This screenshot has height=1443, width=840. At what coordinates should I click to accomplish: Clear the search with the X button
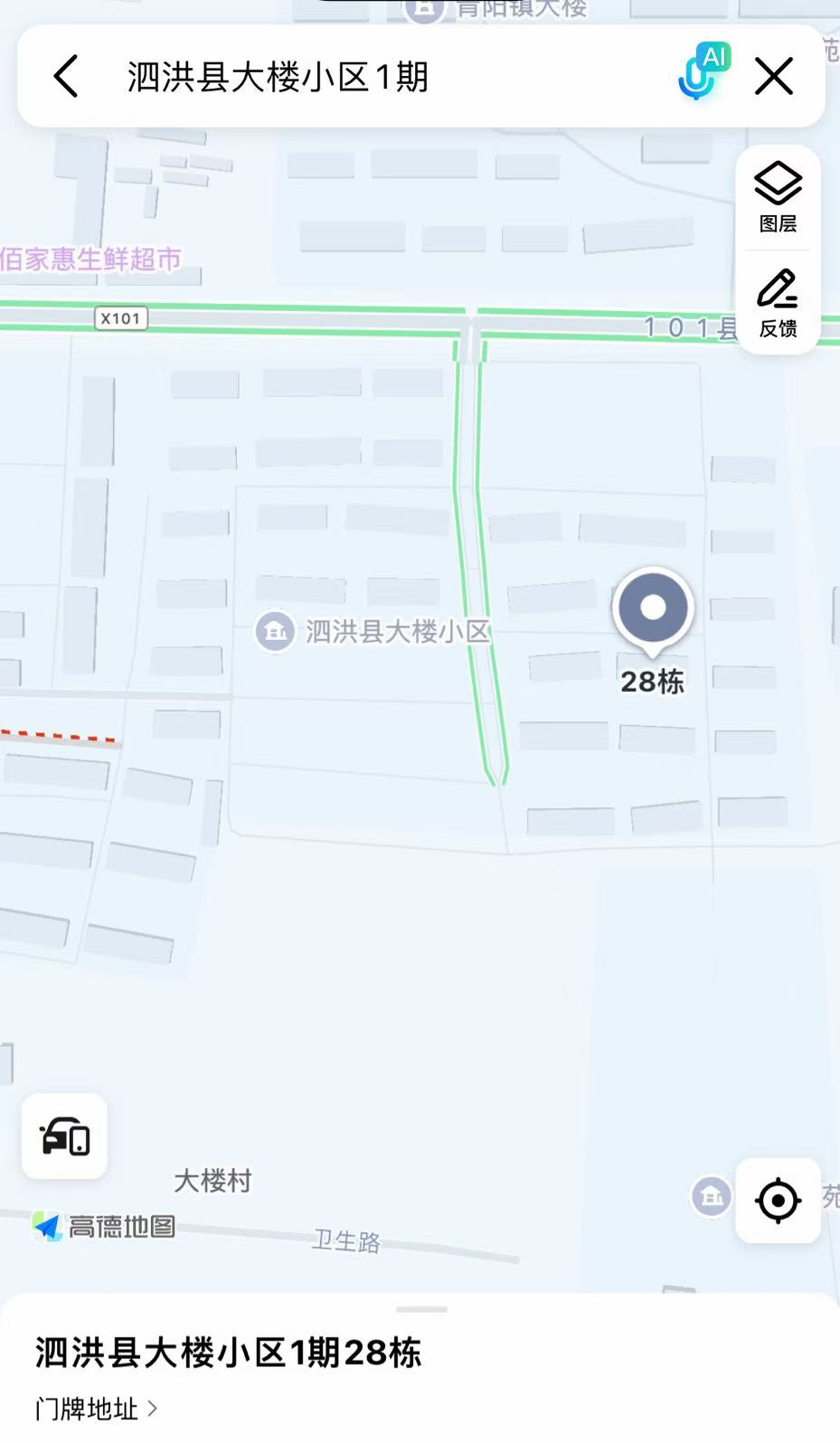(774, 76)
